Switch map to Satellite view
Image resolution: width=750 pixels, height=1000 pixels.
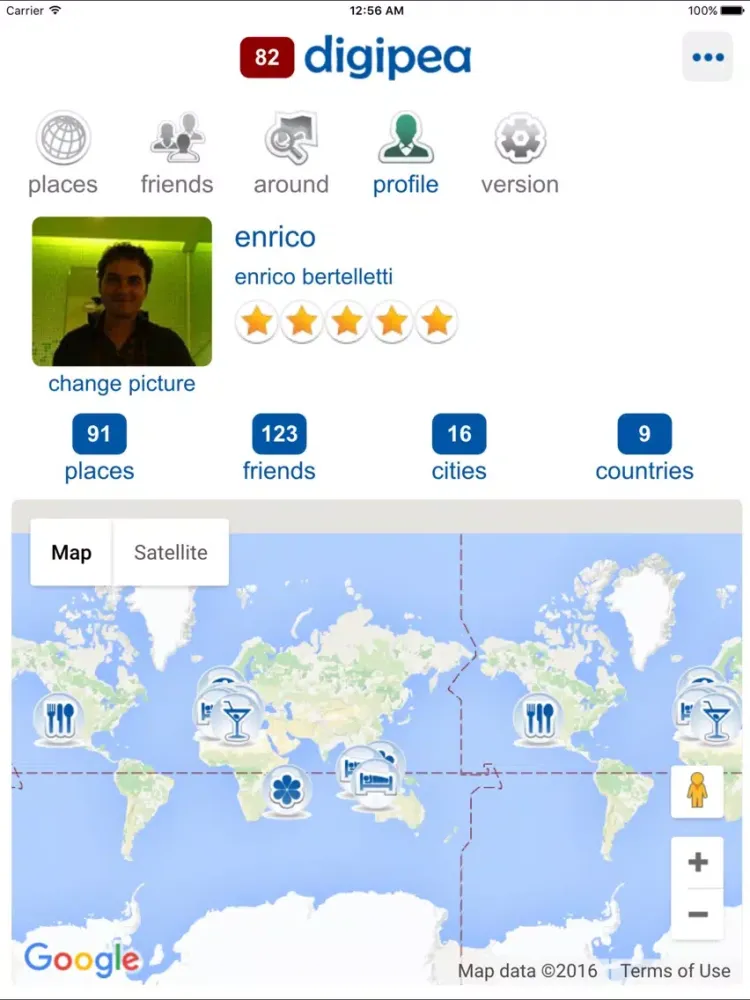coord(171,552)
